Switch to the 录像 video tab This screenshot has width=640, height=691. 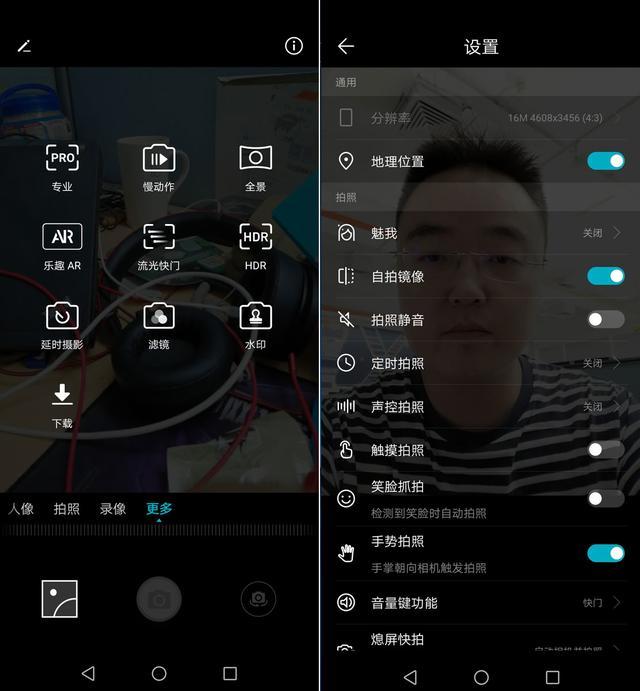point(113,509)
